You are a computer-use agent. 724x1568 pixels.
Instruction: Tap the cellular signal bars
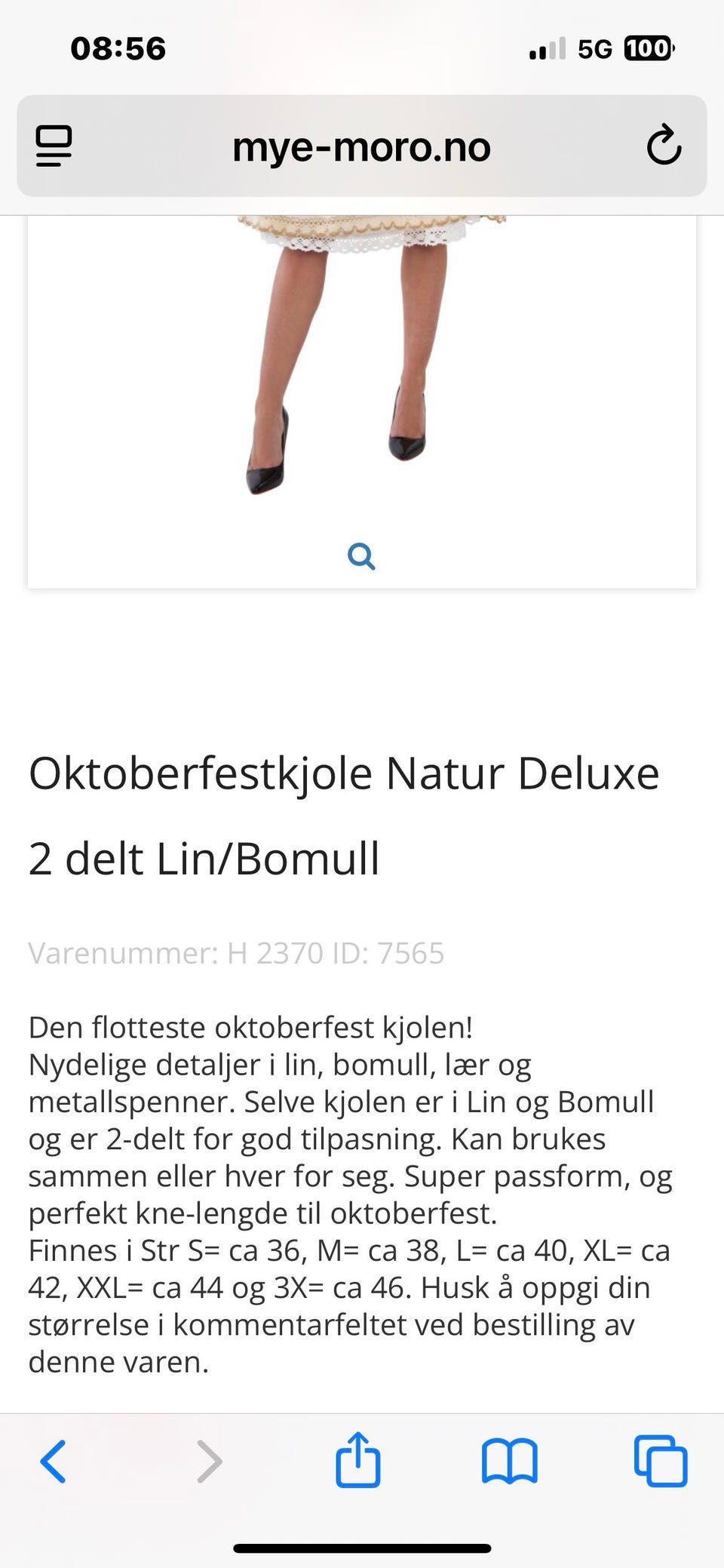[548, 48]
